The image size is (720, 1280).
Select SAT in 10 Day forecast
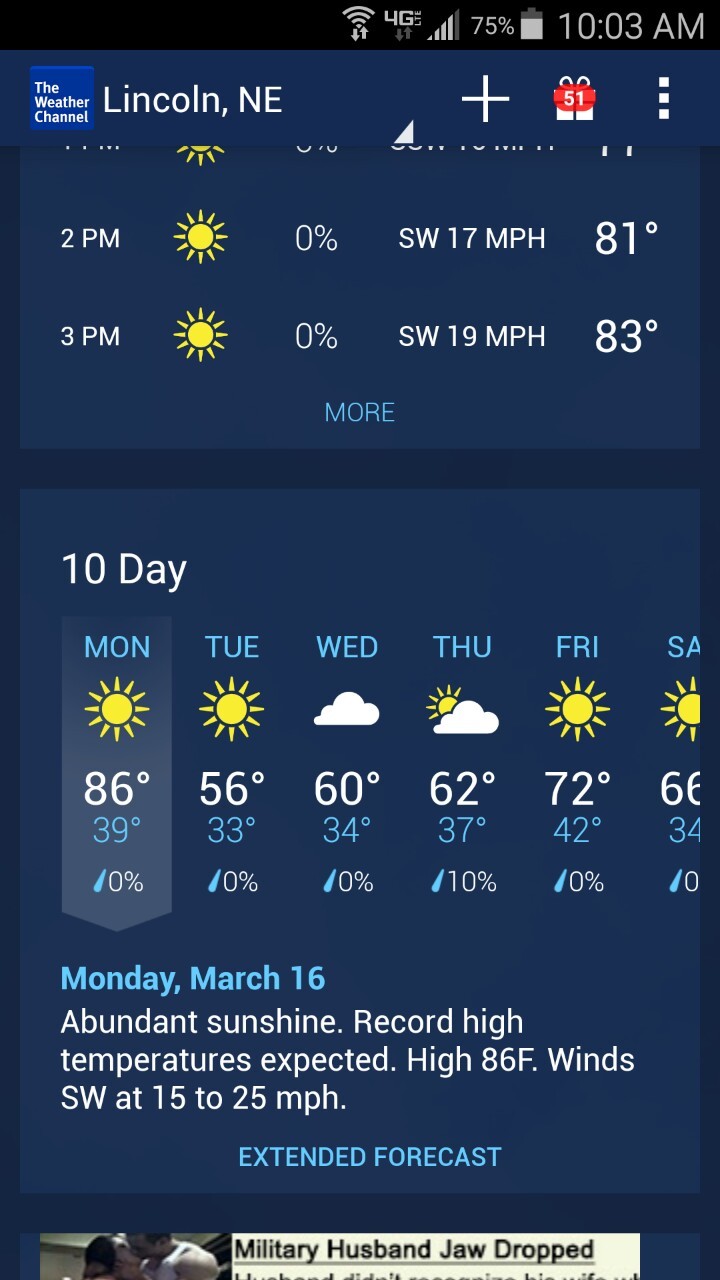pyautogui.click(x=683, y=770)
